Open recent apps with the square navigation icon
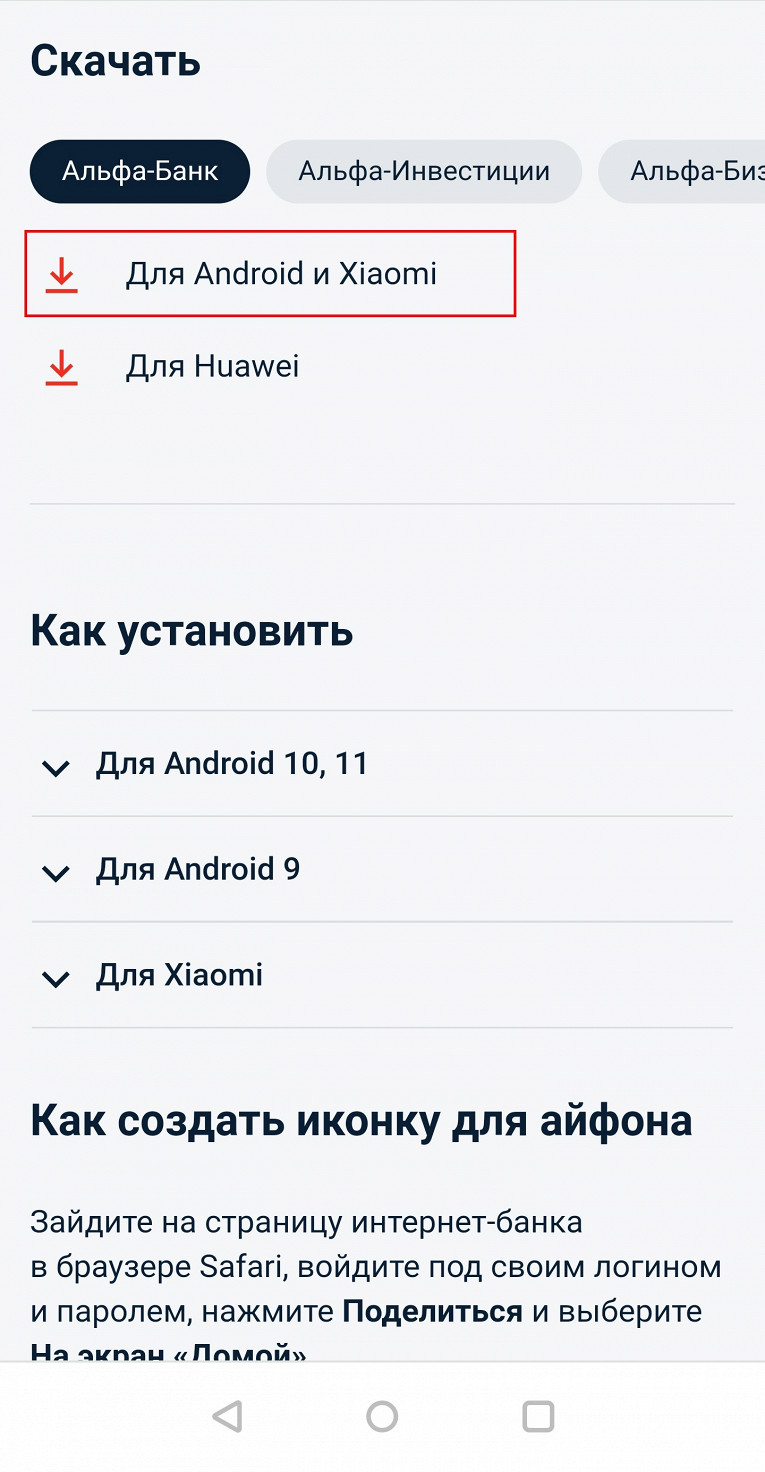Viewport: 765px width, 1472px height. (x=537, y=1415)
